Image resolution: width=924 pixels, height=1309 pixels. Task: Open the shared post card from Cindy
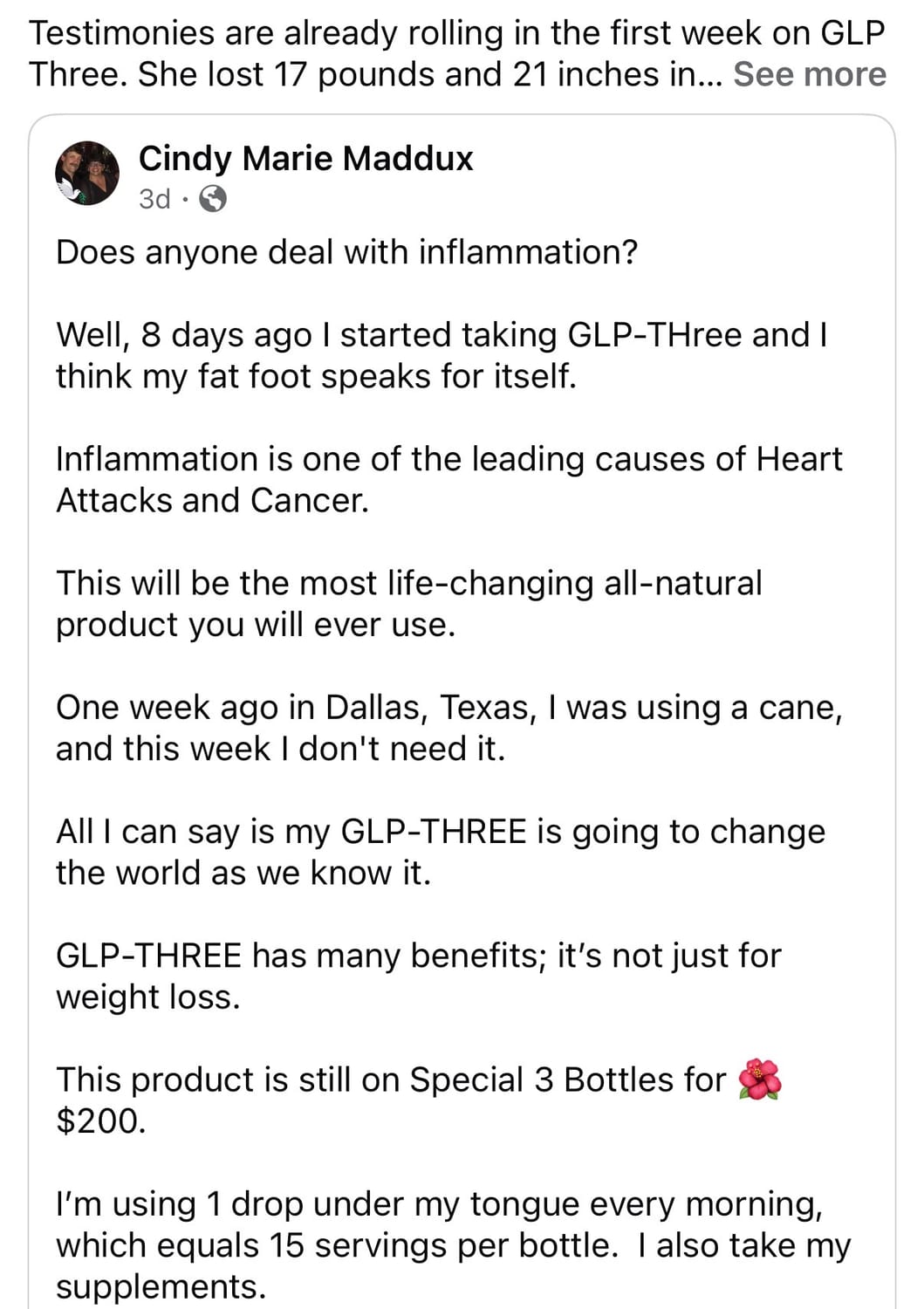point(462,711)
